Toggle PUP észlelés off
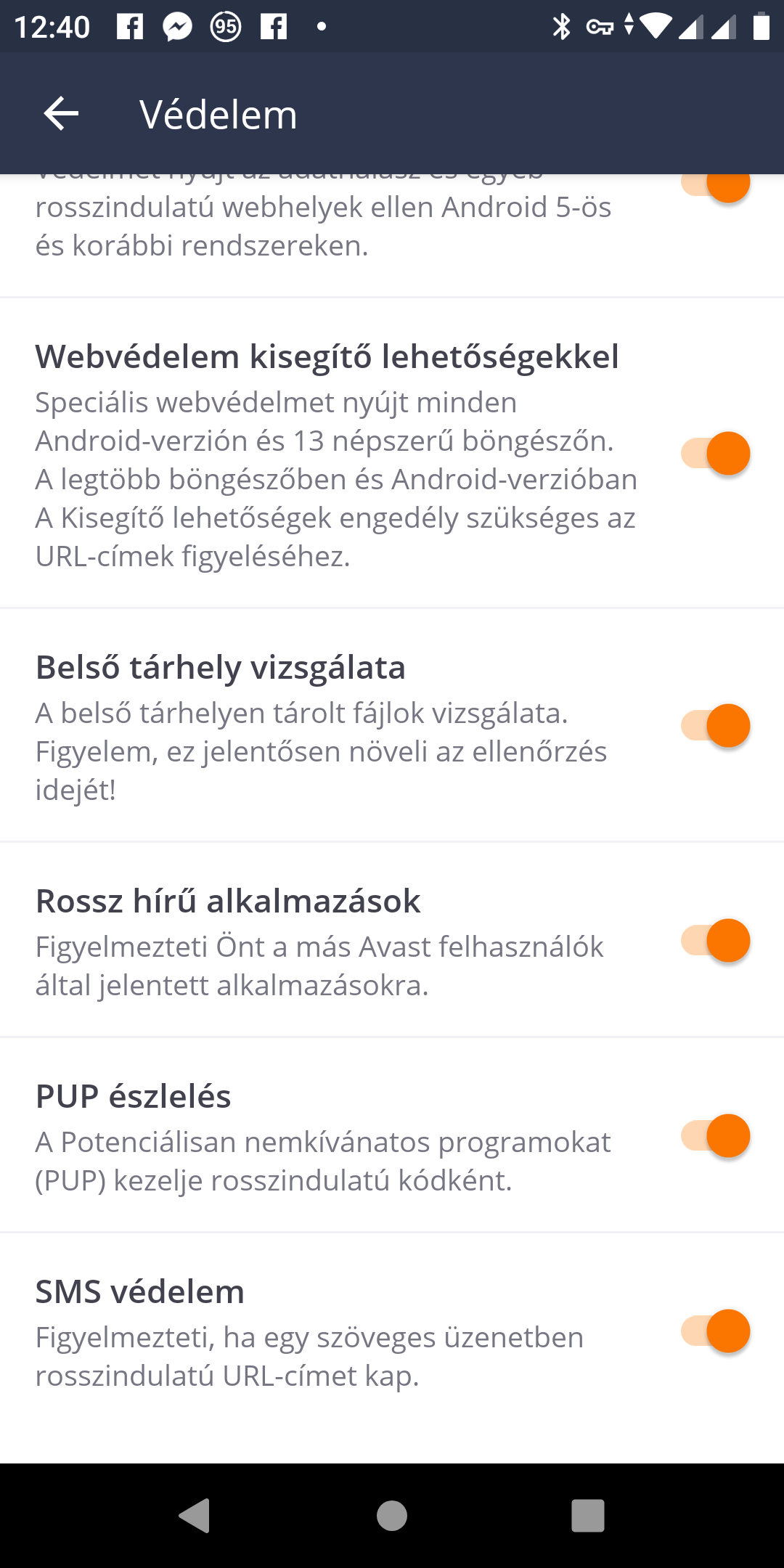Viewport: 784px width, 1568px height. point(715,1136)
